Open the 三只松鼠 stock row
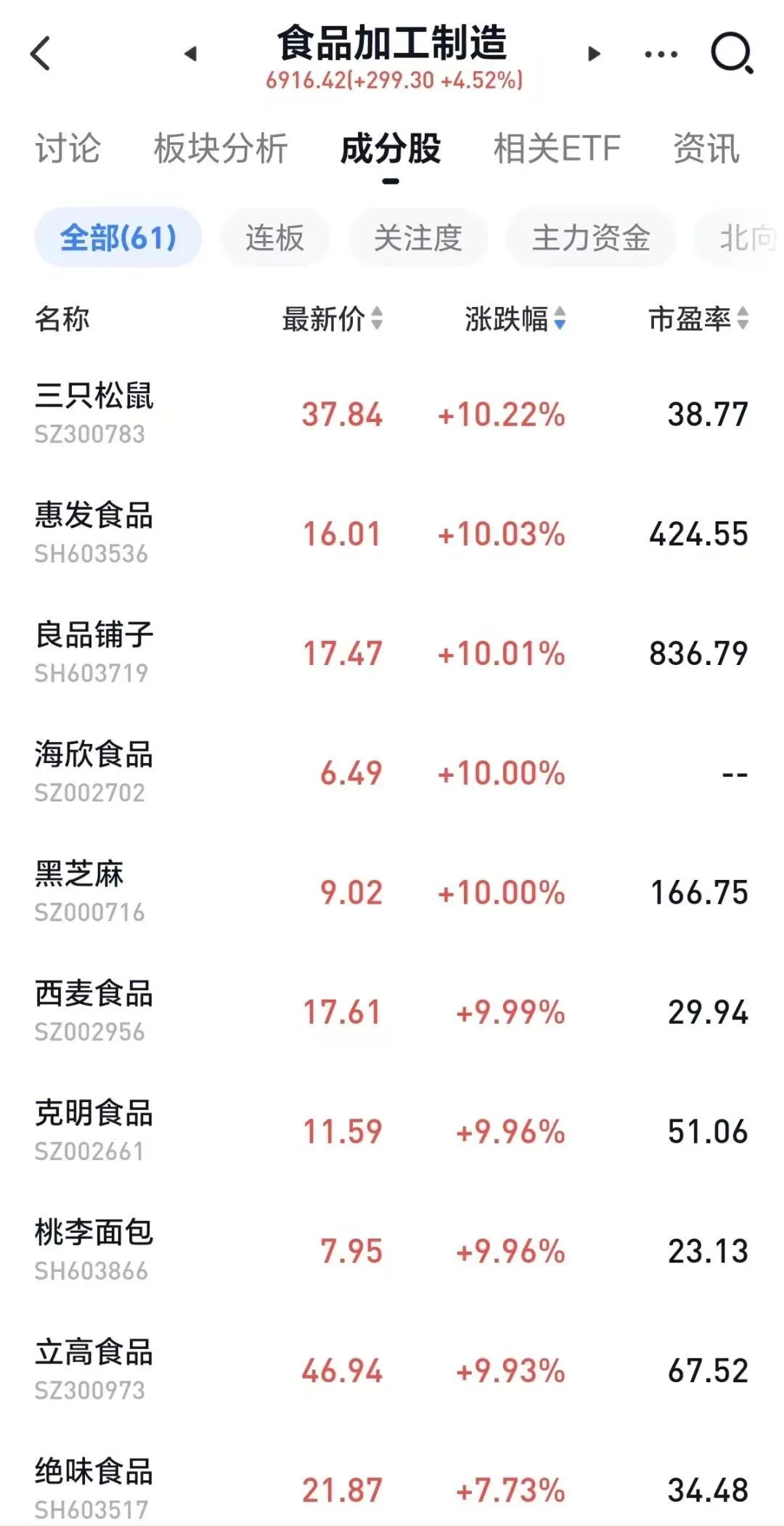The height and width of the screenshot is (1526, 784). pos(392,415)
